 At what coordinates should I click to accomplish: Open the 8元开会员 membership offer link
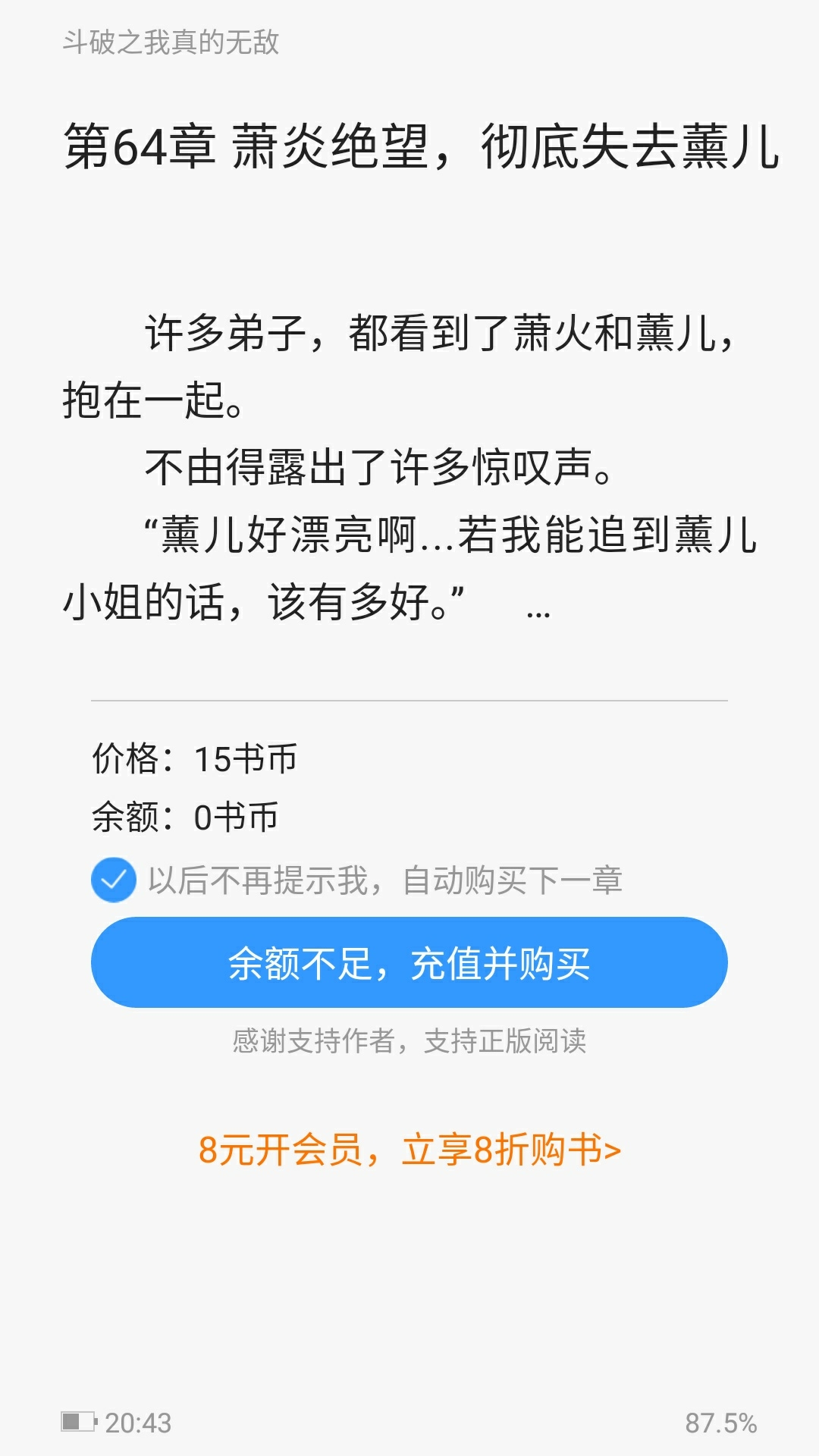click(x=409, y=1150)
